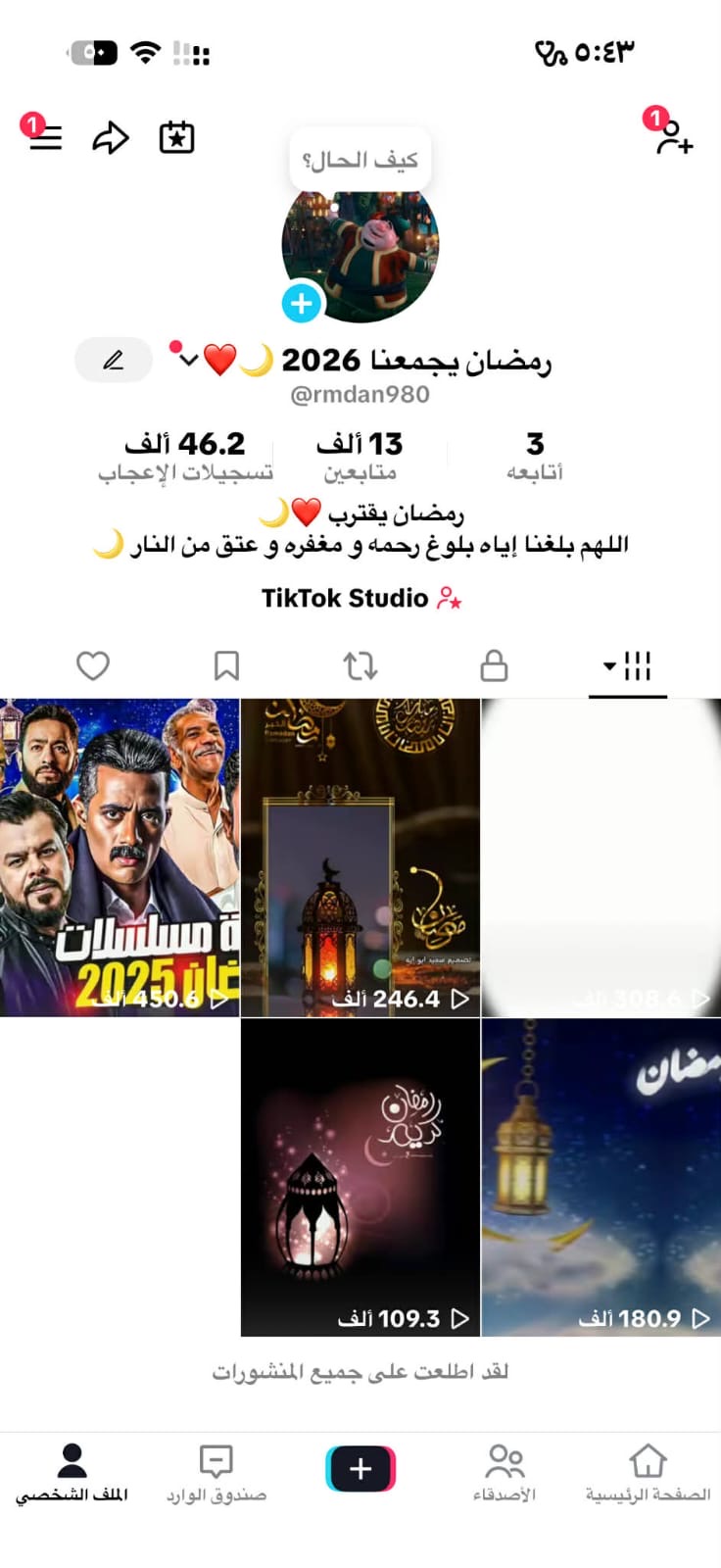Open the calendar star icon
Image resolution: width=721 pixels, height=1568 pixels.
176,138
